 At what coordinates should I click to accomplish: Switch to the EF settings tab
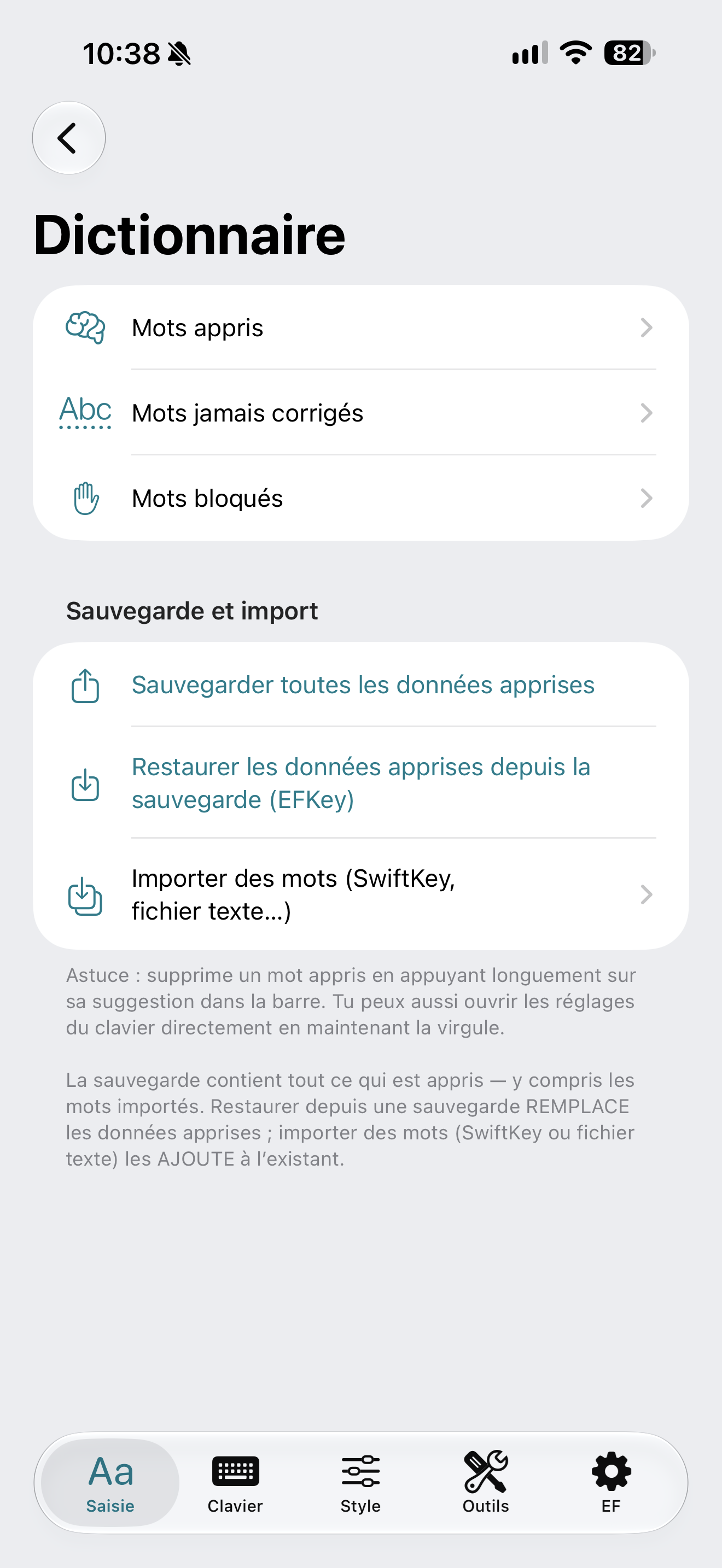611,1483
